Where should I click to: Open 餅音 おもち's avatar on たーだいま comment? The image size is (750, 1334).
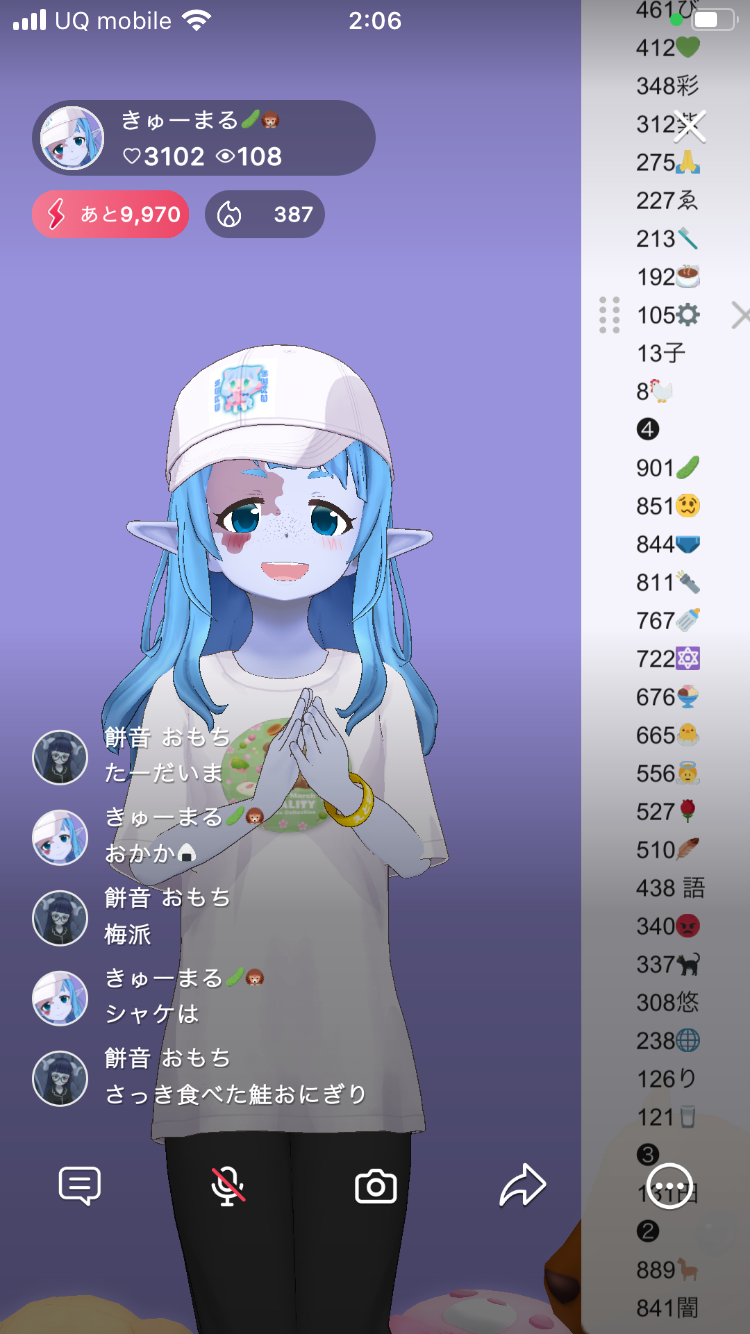(60, 757)
